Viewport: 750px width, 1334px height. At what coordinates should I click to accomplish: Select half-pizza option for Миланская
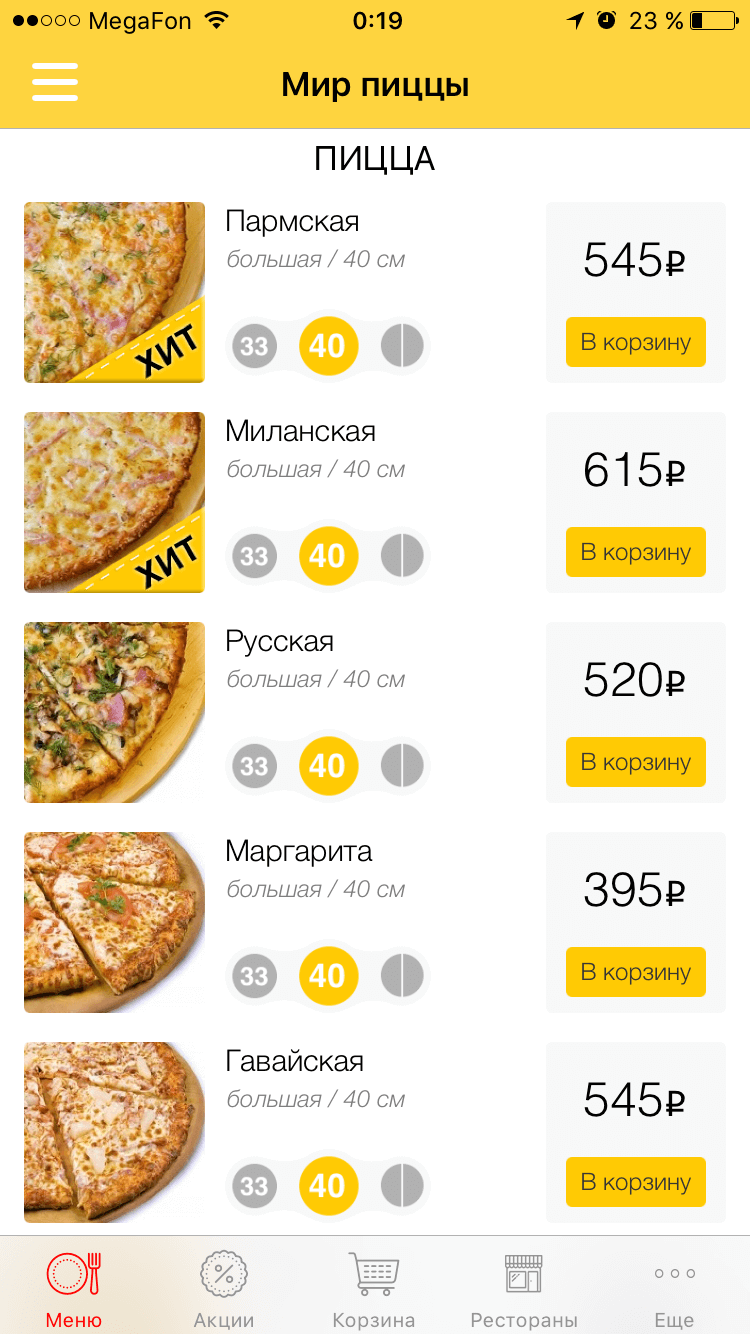(402, 556)
